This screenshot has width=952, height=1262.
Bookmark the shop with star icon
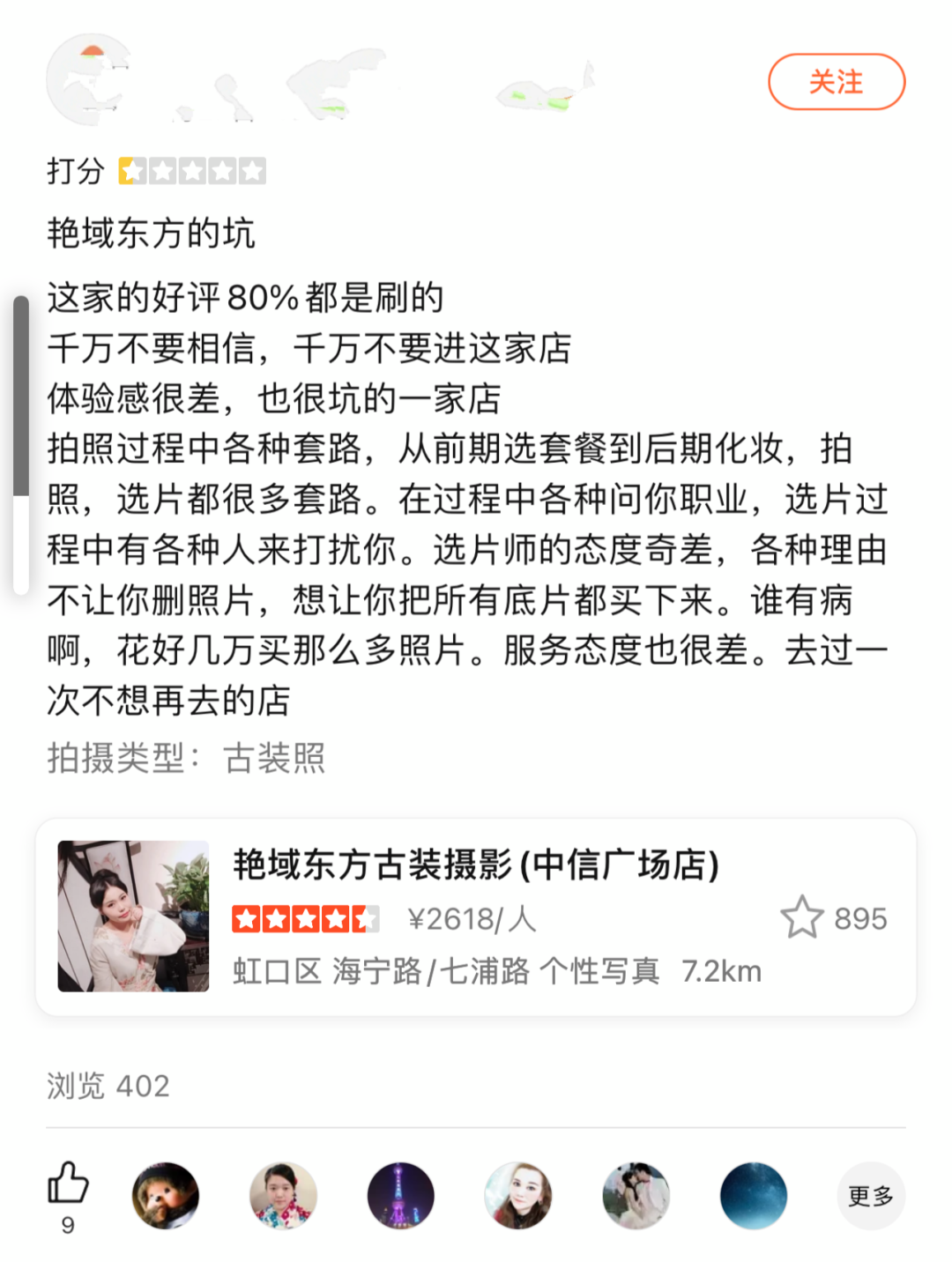(801, 917)
